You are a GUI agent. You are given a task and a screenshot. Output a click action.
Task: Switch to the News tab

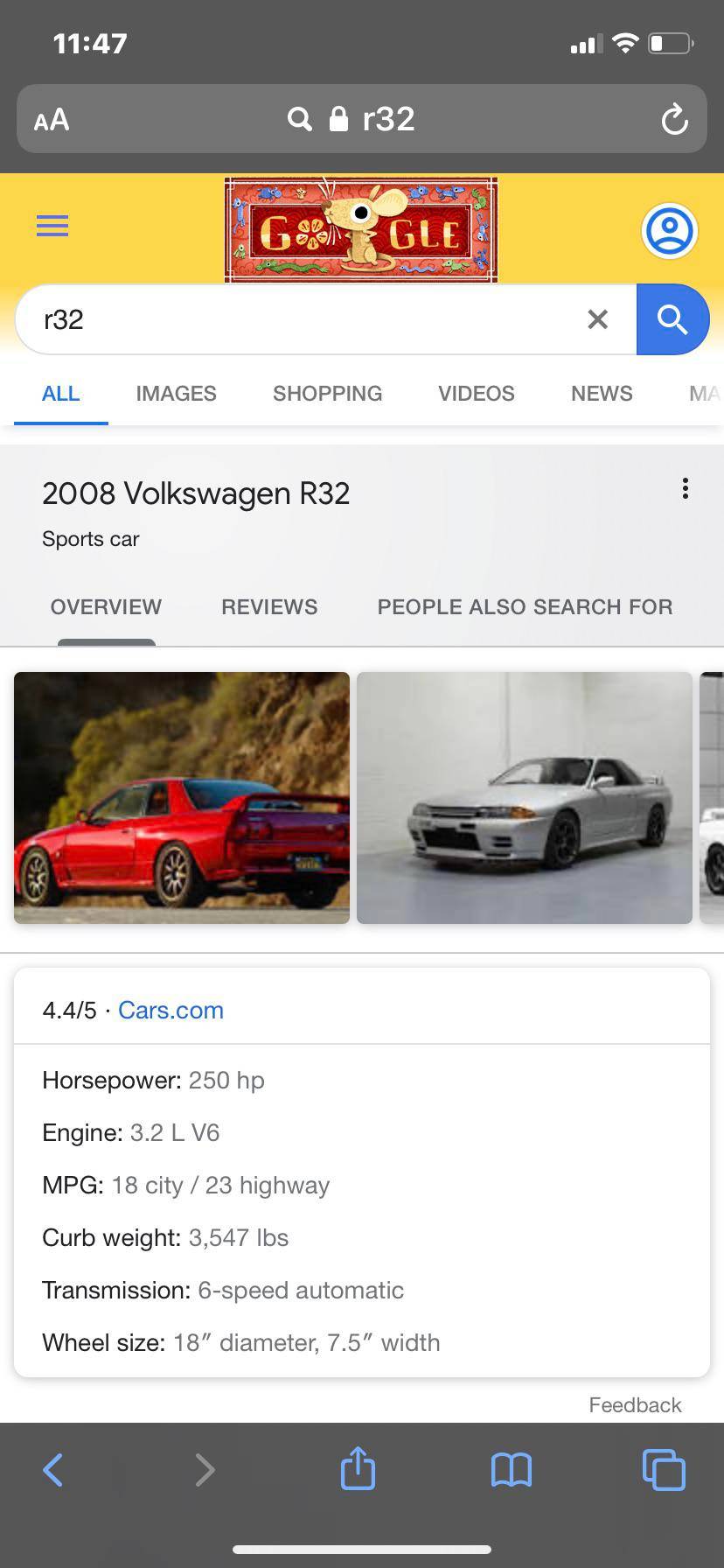[x=602, y=394]
